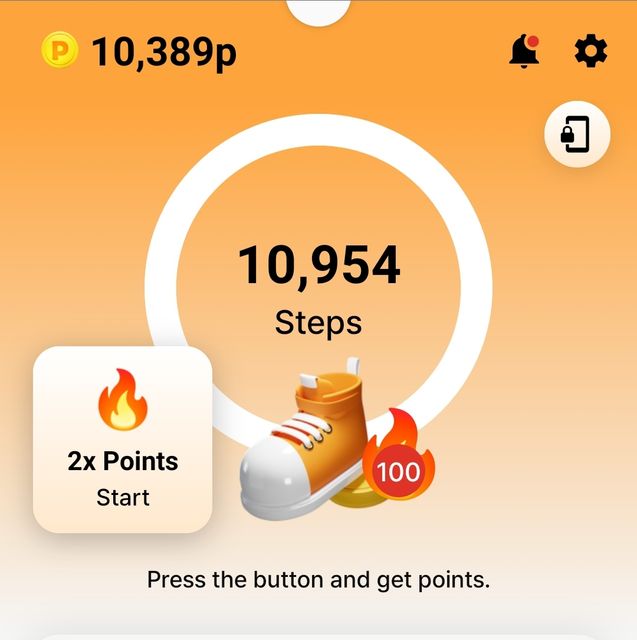This screenshot has height=640, width=637.
Task: Open the notifications bell
Action: 524,52
